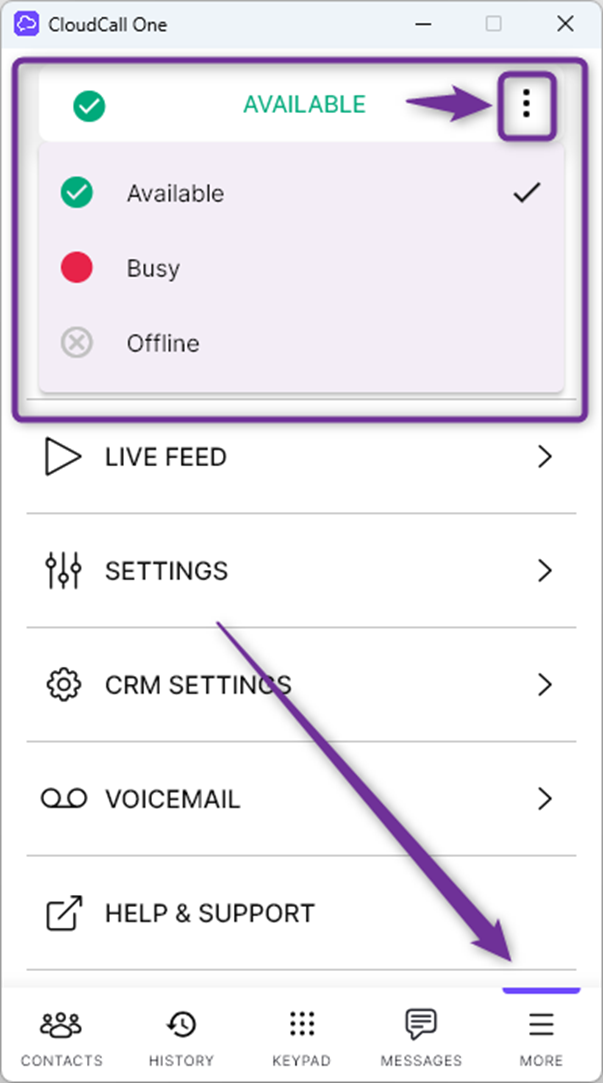Switch to the More tab
The image size is (603, 1083).
click(x=542, y=1037)
